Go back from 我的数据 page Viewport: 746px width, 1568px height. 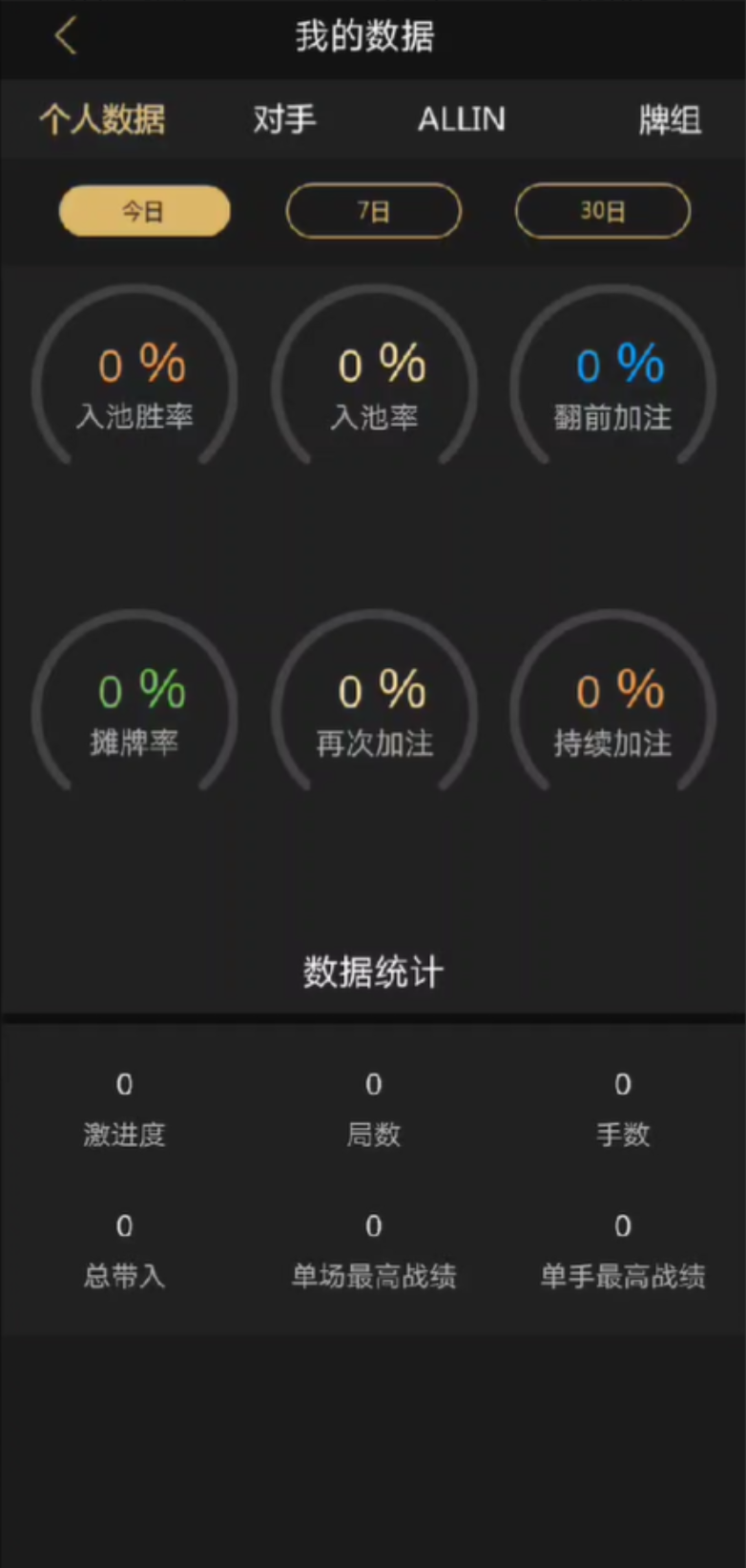(65, 37)
